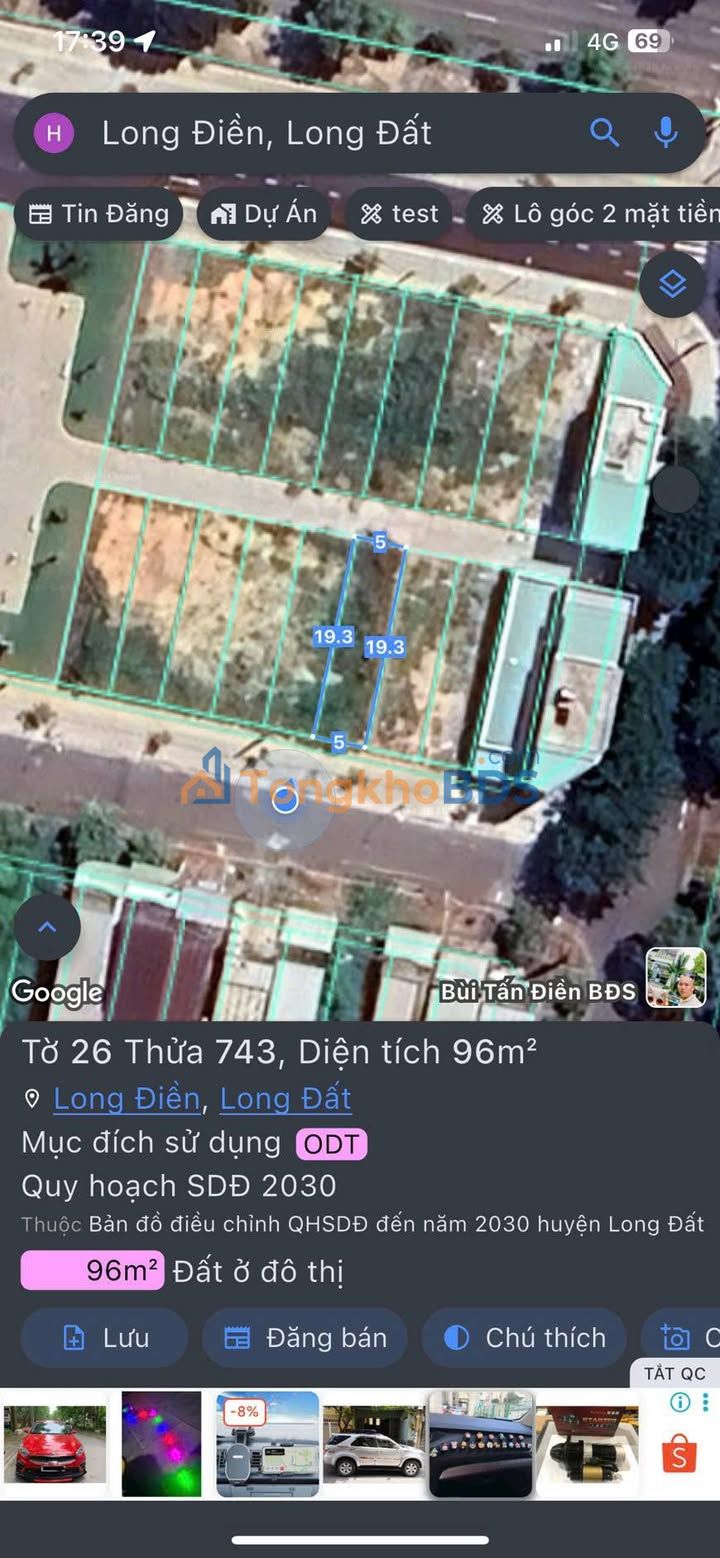Select the Dự Án chip

click(x=264, y=214)
